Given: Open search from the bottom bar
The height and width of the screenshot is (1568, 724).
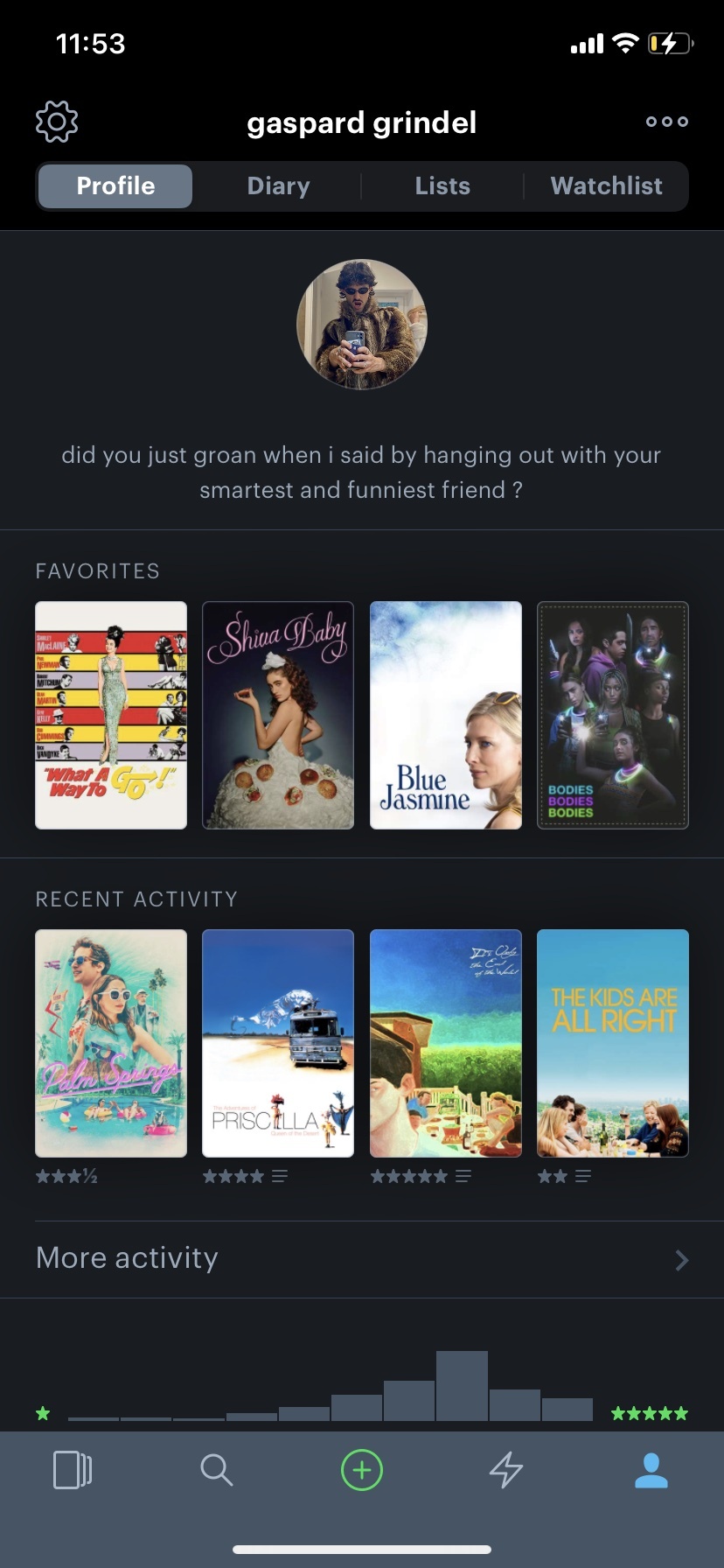Looking at the screenshot, I should pyautogui.click(x=216, y=1470).
